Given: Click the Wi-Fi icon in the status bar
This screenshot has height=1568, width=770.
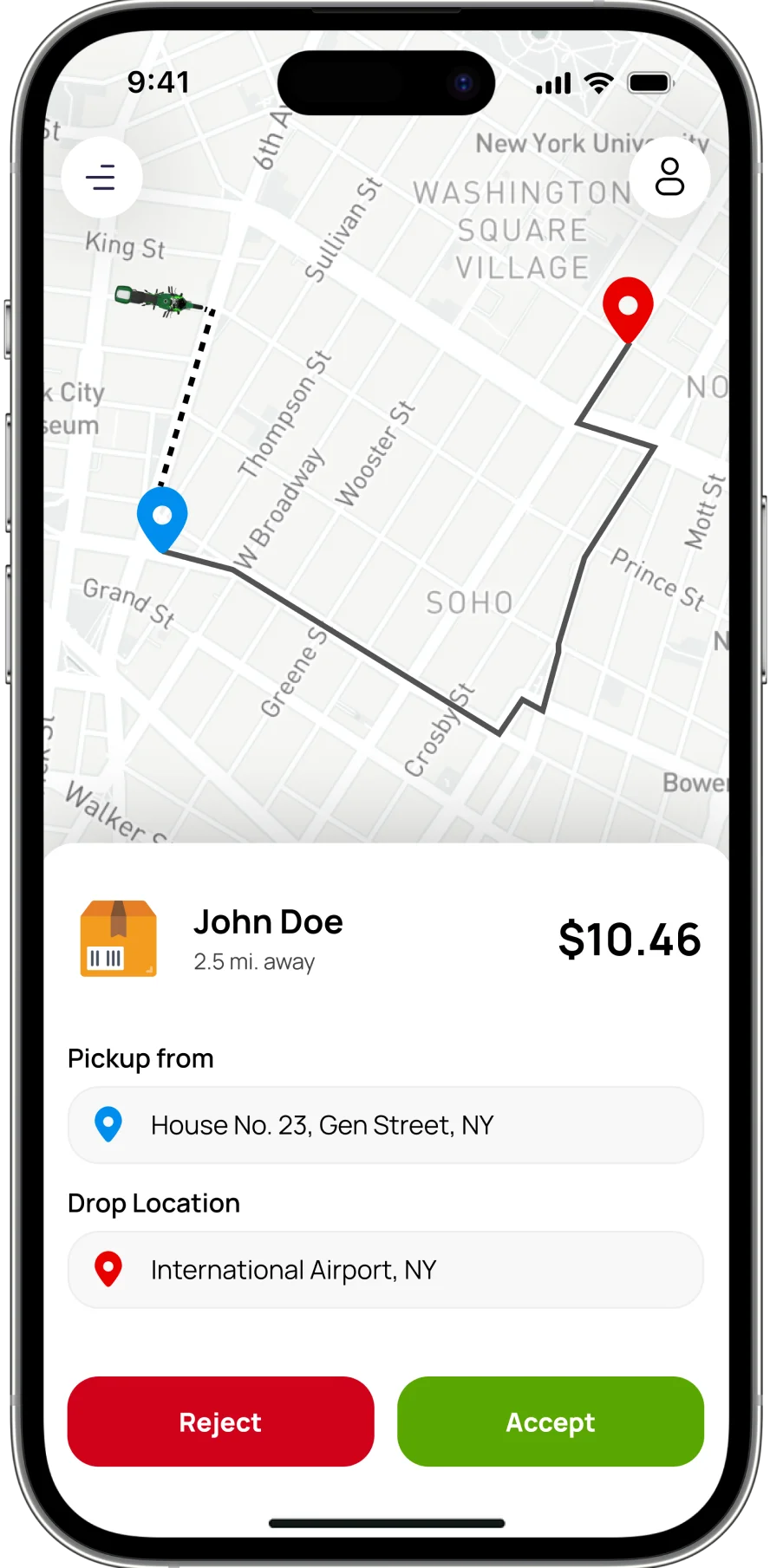Looking at the screenshot, I should [597, 82].
